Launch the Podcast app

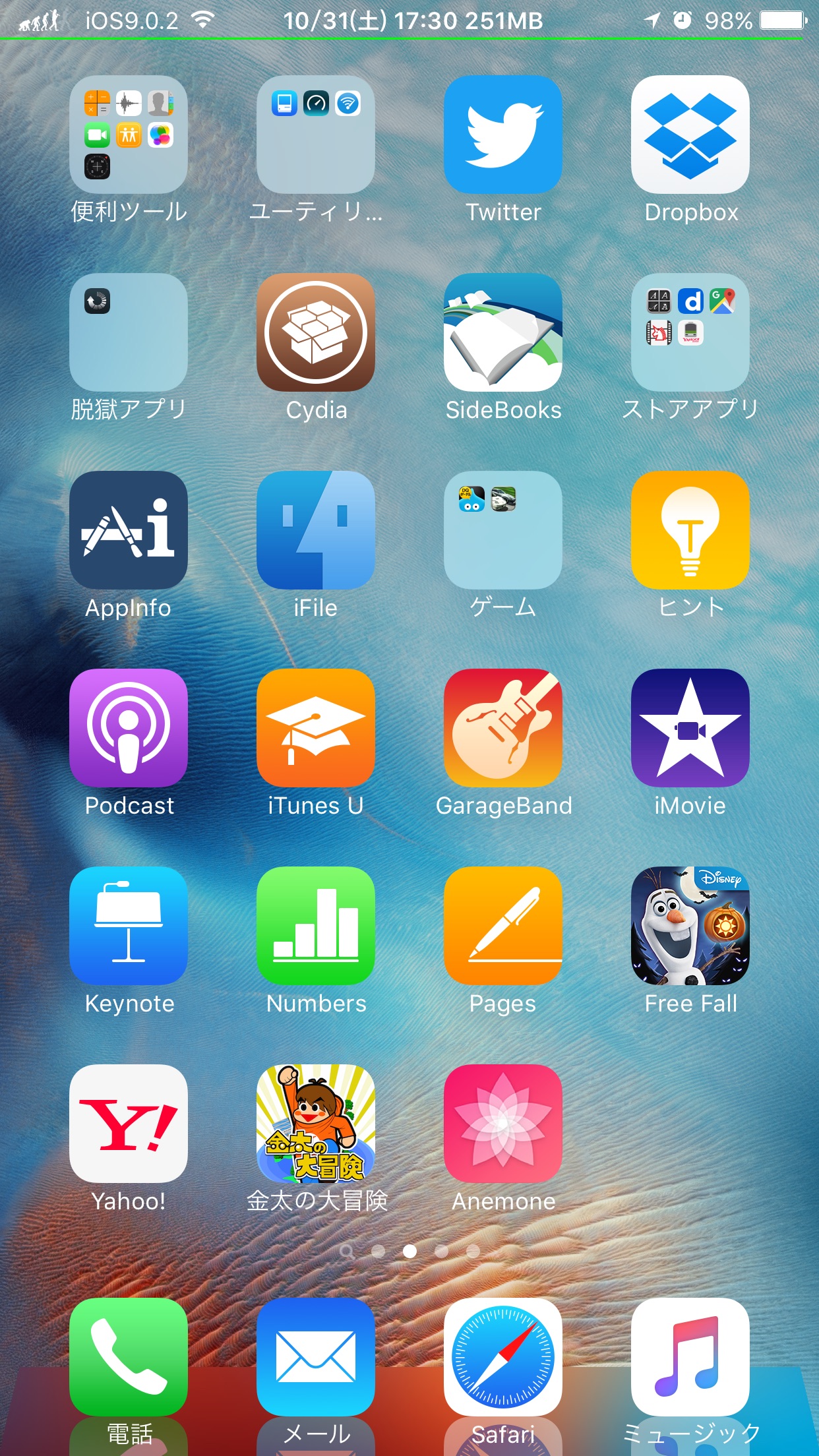pyautogui.click(x=129, y=728)
